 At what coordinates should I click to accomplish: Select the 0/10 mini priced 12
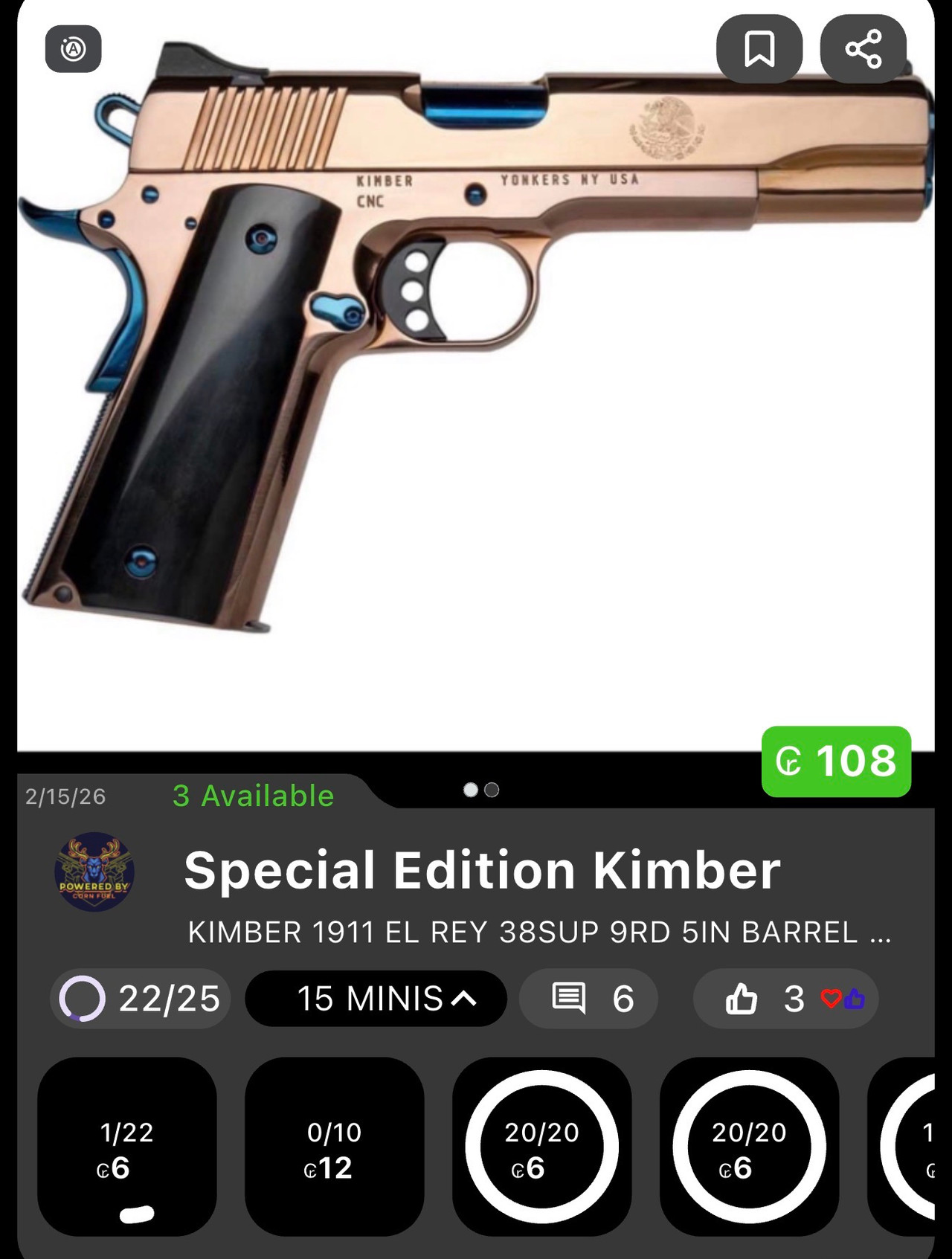[x=335, y=1147]
